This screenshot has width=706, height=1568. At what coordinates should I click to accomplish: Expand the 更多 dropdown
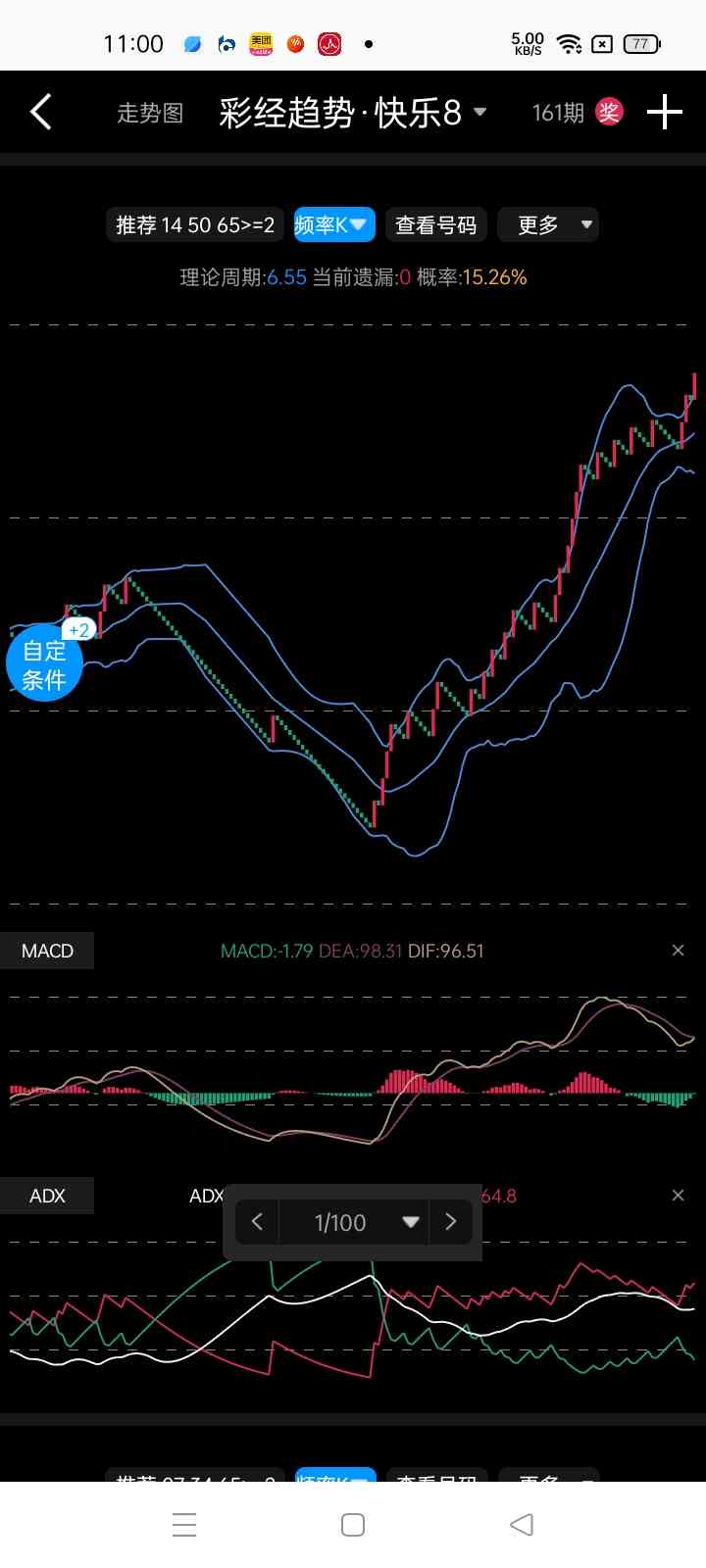pos(548,225)
